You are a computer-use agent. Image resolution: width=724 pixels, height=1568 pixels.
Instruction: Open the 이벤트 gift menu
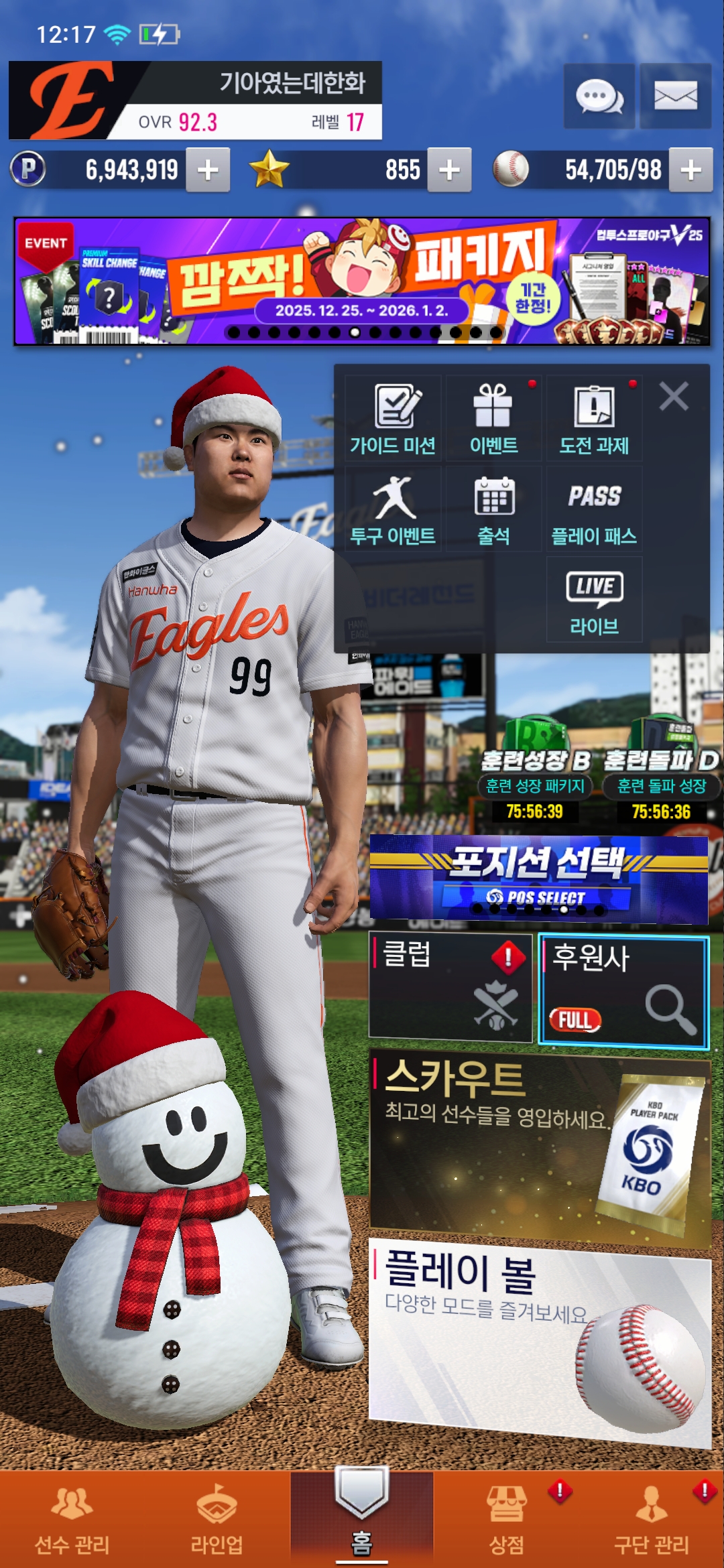click(x=494, y=419)
